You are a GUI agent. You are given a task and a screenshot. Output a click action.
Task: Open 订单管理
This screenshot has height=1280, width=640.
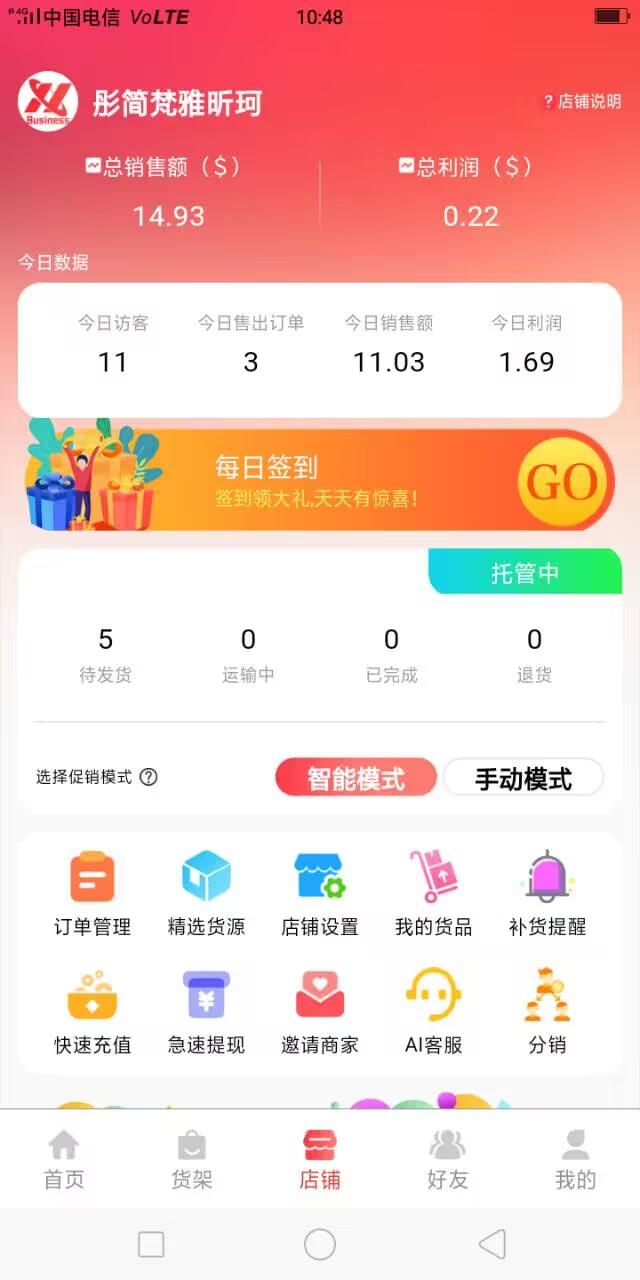click(x=92, y=893)
